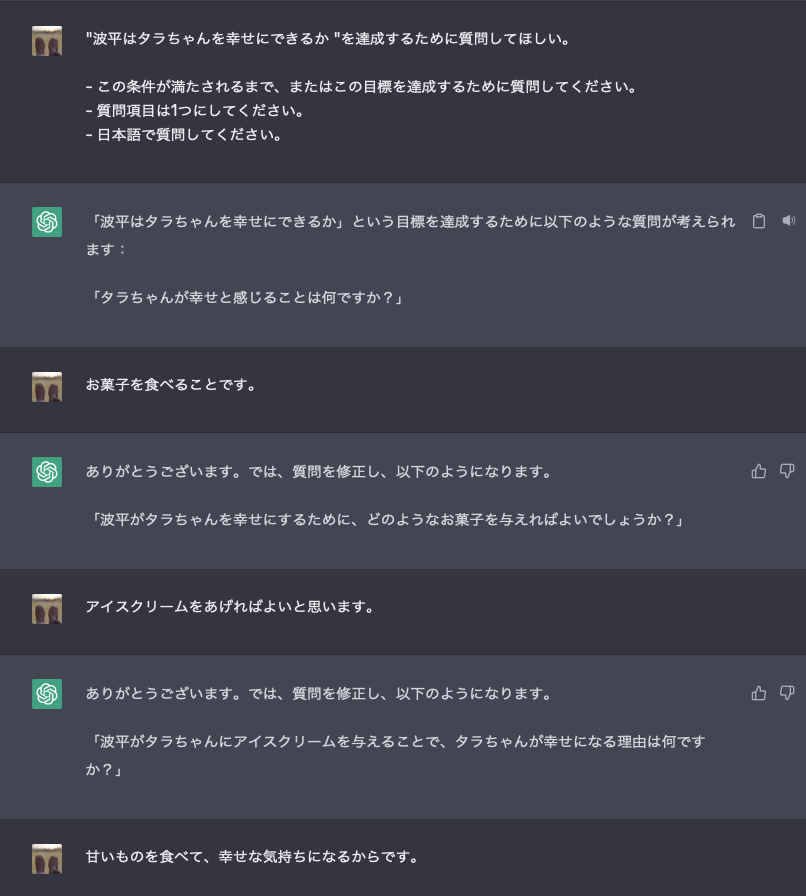806x896 pixels.
Task: Give thumbs down to the second ChatGPT response
Action: pos(789,472)
